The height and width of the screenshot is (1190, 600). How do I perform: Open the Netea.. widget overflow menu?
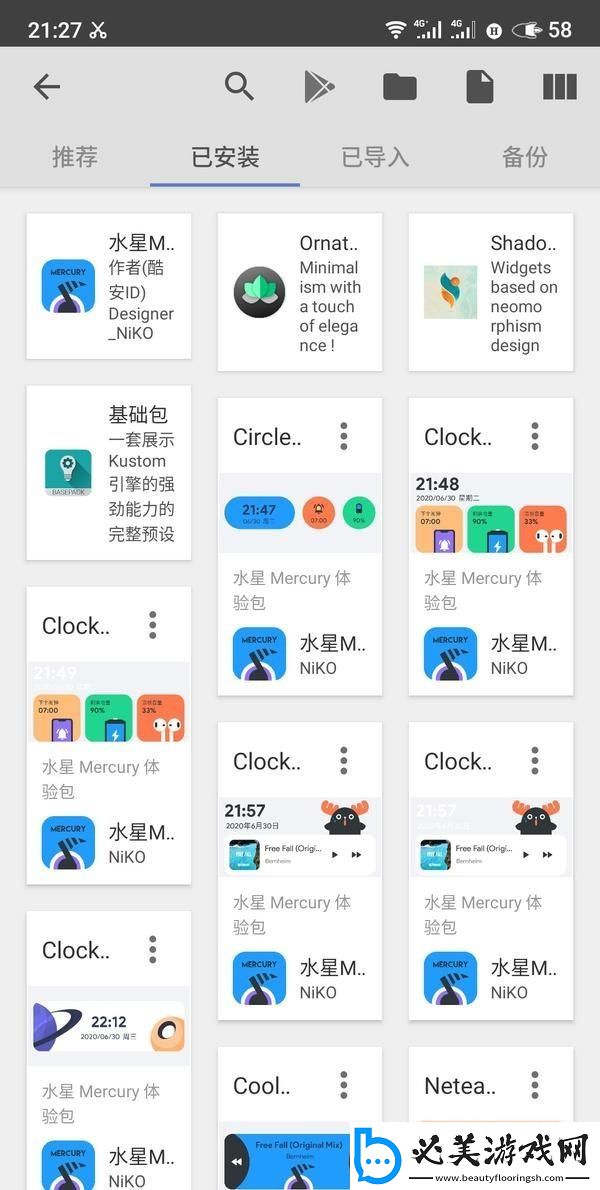535,1085
